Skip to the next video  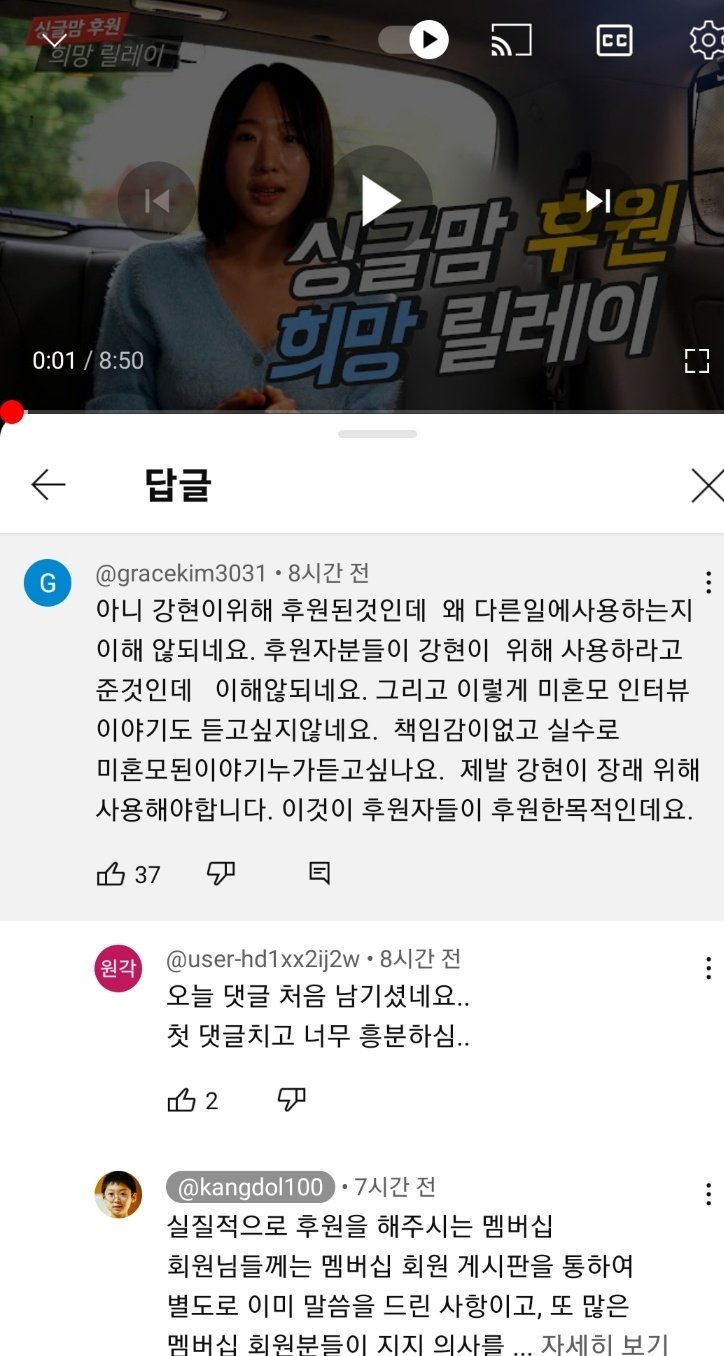coord(598,201)
